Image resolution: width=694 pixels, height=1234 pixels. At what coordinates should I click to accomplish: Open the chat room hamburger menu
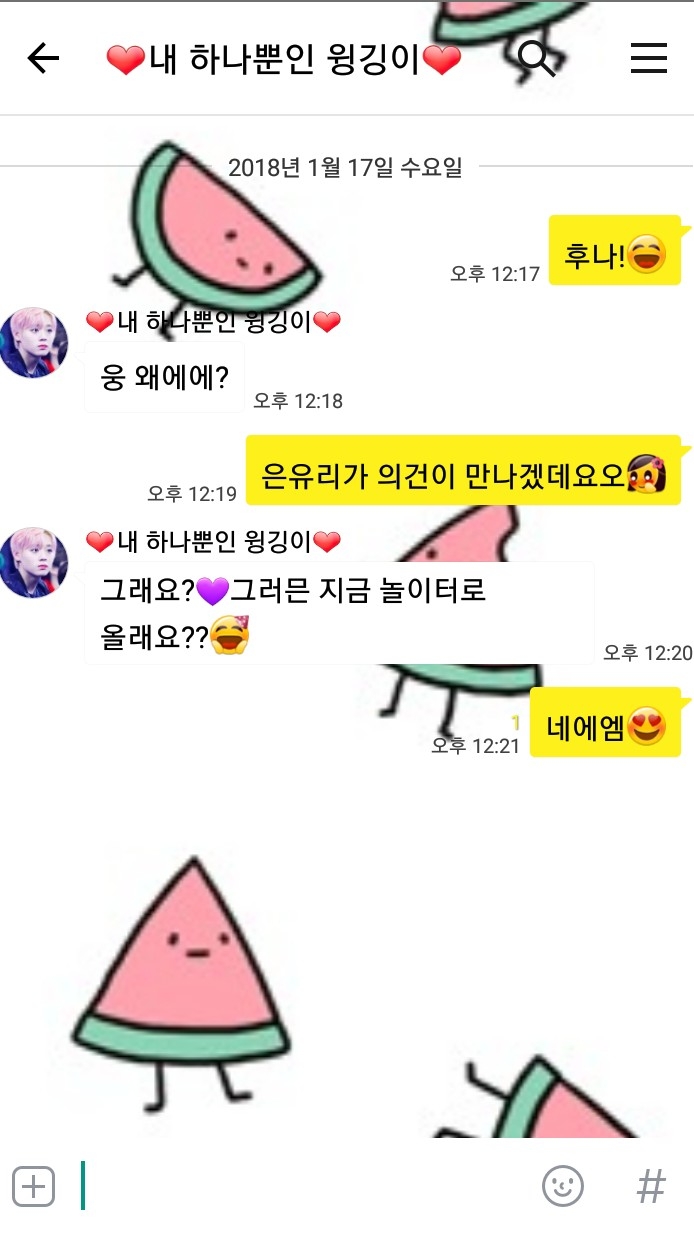click(x=649, y=59)
